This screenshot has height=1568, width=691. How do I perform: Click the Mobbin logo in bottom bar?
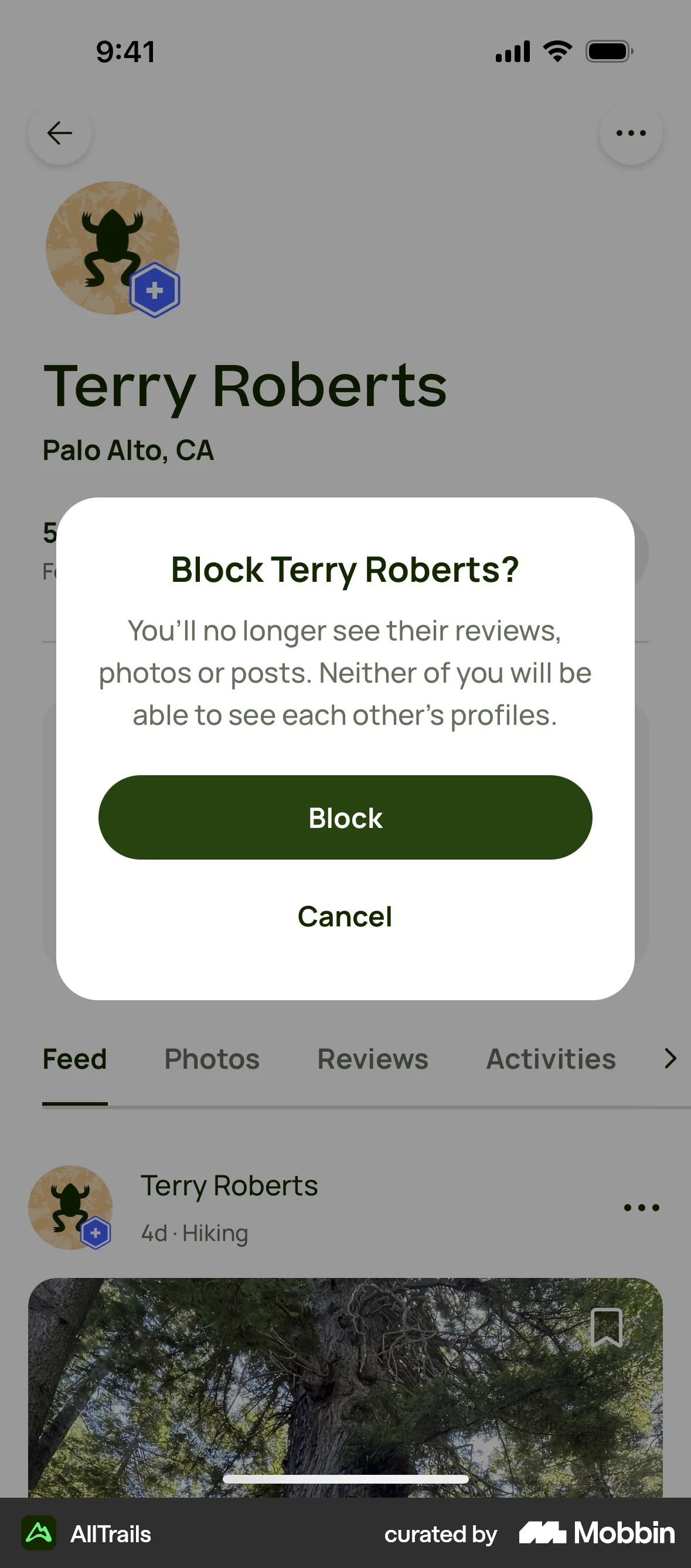click(595, 1535)
